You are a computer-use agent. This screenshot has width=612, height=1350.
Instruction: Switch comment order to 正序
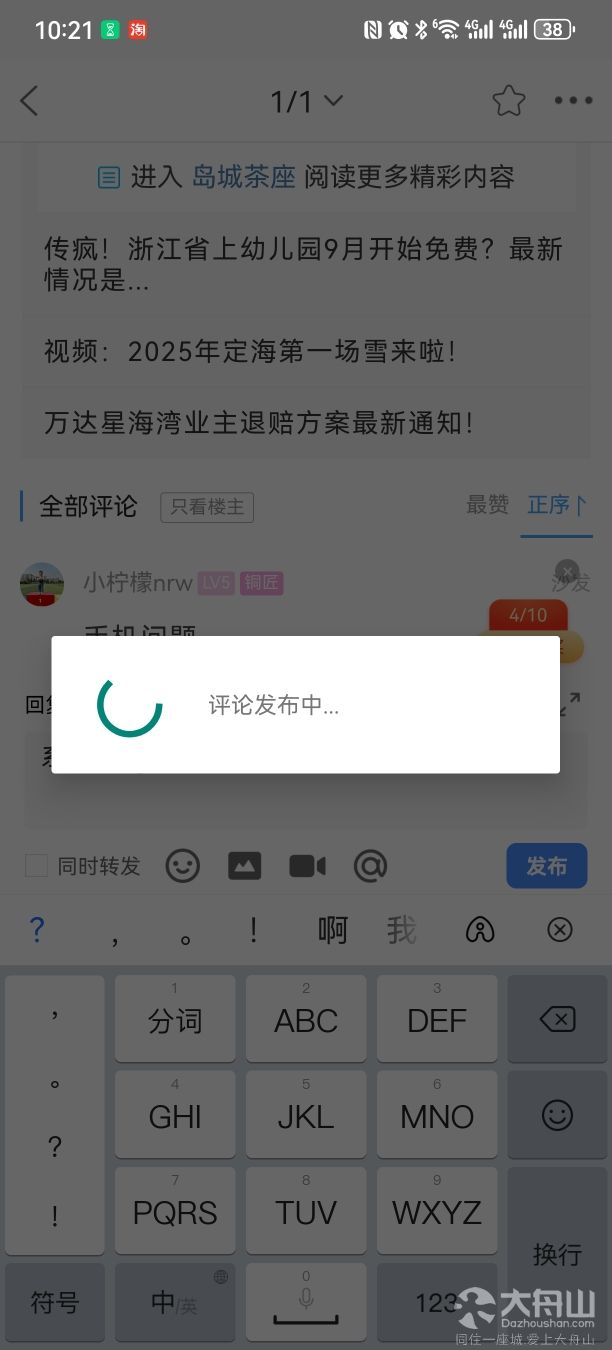click(556, 505)
